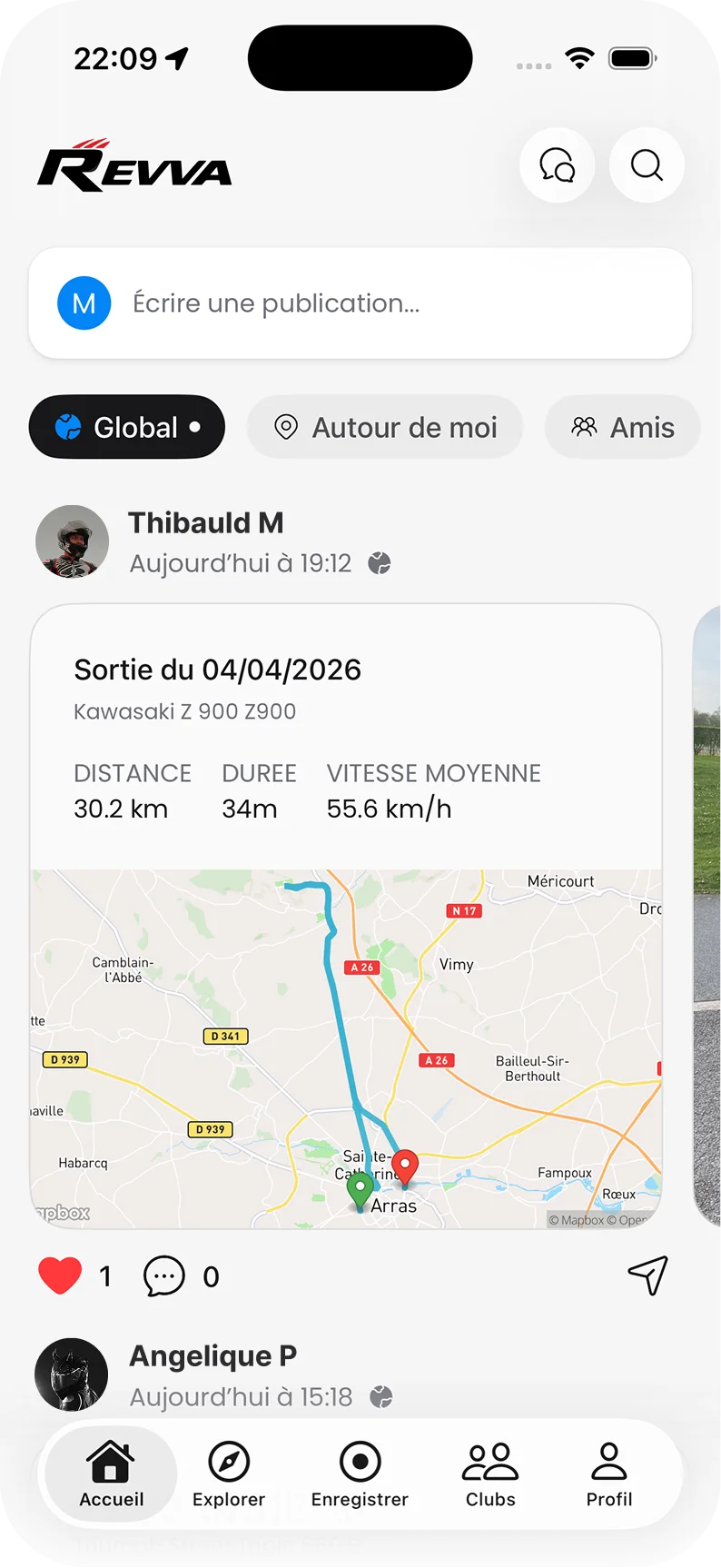721x1568 pixels.
Task: Open Angelique P's profile
Action: point(72,1374)
